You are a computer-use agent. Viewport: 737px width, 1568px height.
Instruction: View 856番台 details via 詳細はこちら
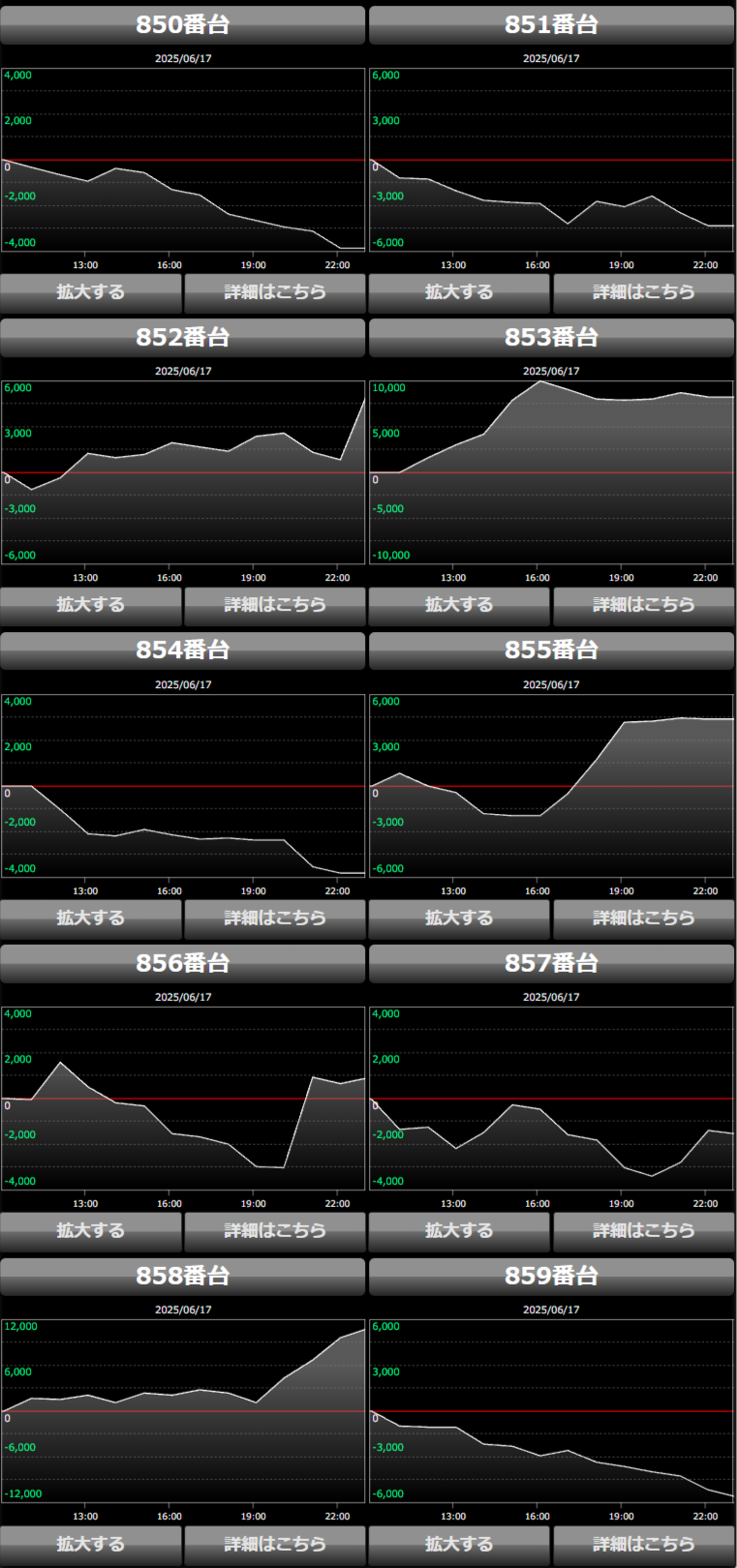point(275,1231)
